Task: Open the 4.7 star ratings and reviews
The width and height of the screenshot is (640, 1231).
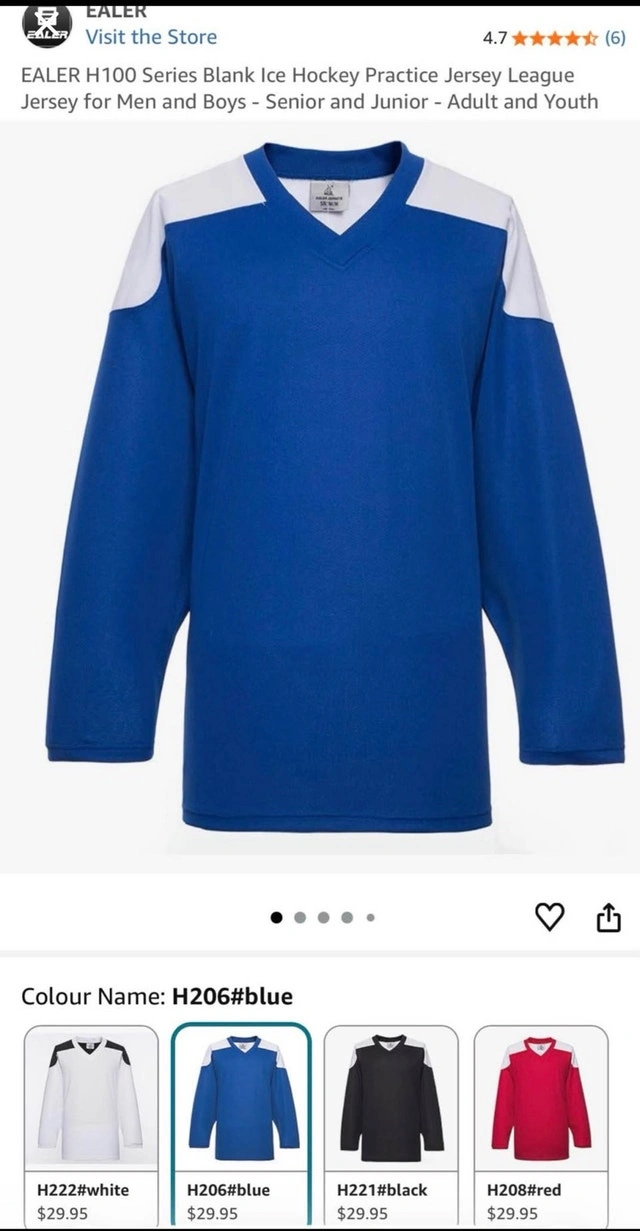Action: point(554,39)
